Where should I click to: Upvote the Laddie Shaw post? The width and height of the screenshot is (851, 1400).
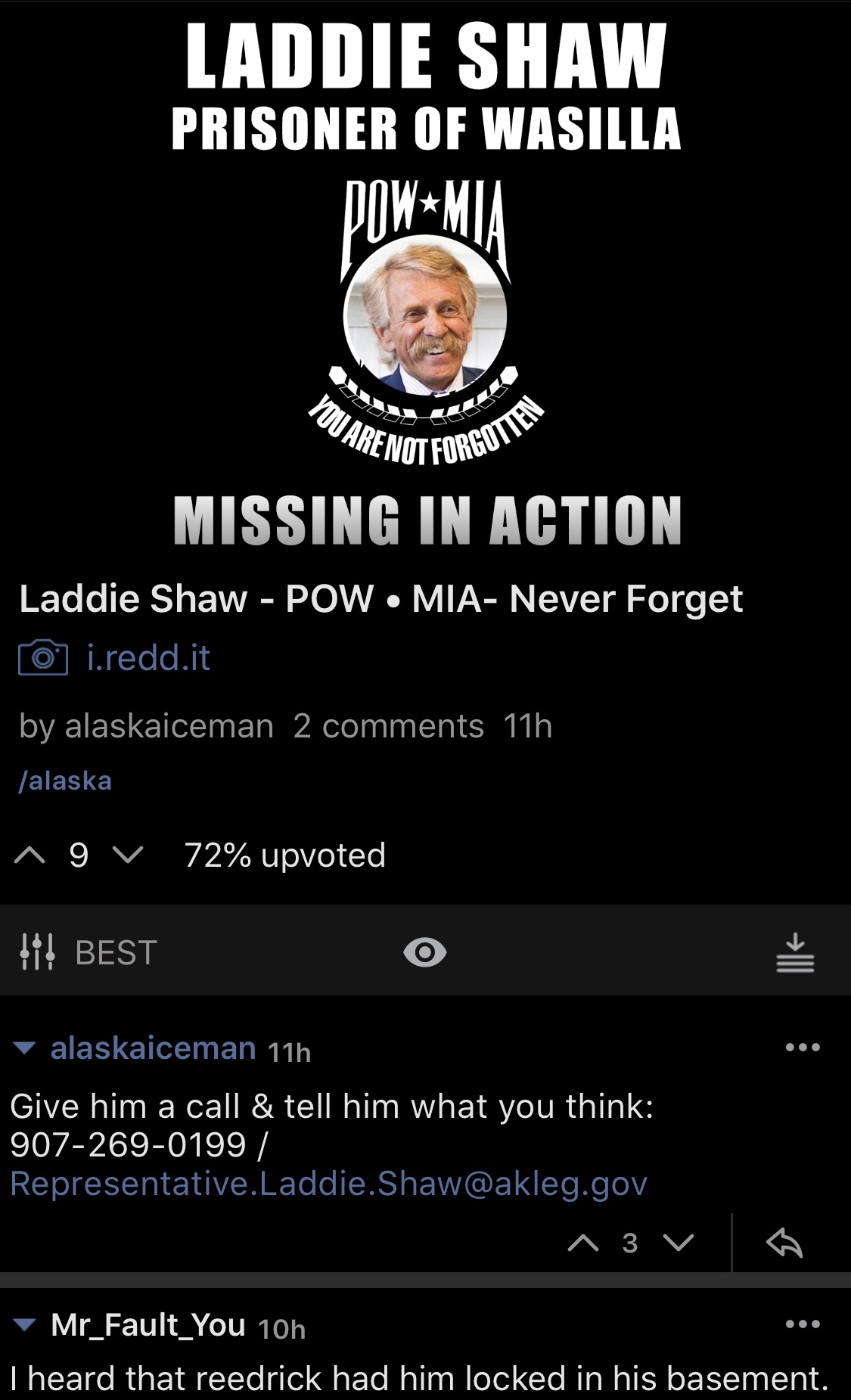(30, 855)
